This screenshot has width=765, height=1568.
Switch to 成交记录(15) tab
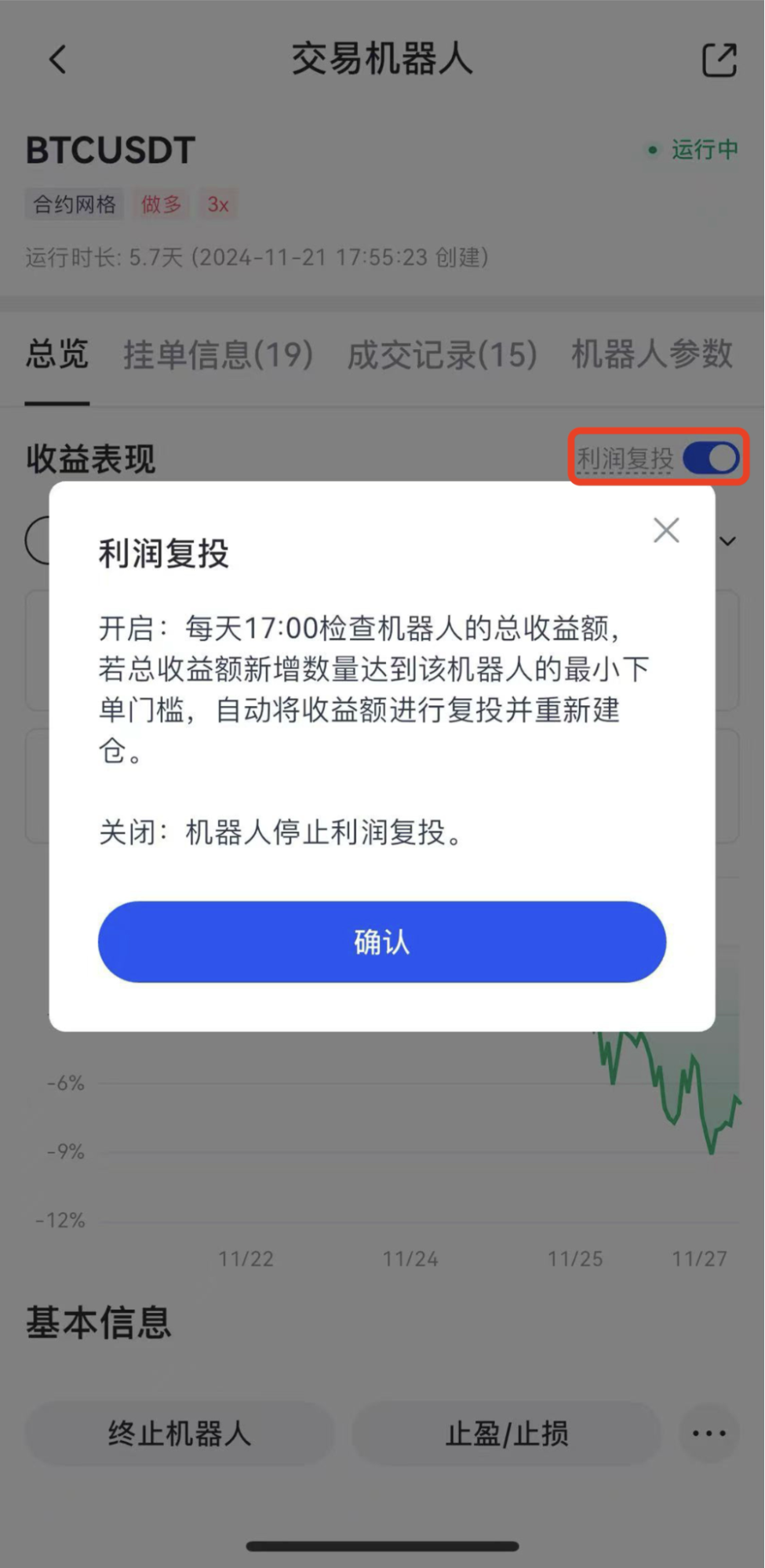(x=442, y=355)
